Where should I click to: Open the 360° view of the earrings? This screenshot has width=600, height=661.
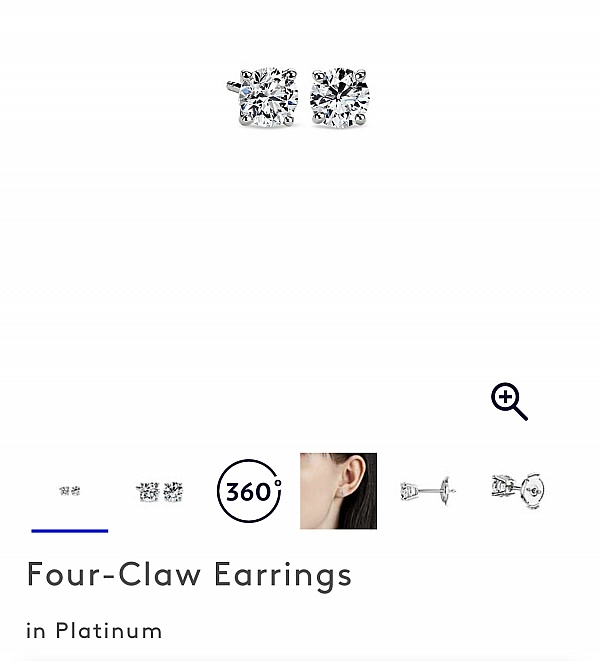coord(249,491)
